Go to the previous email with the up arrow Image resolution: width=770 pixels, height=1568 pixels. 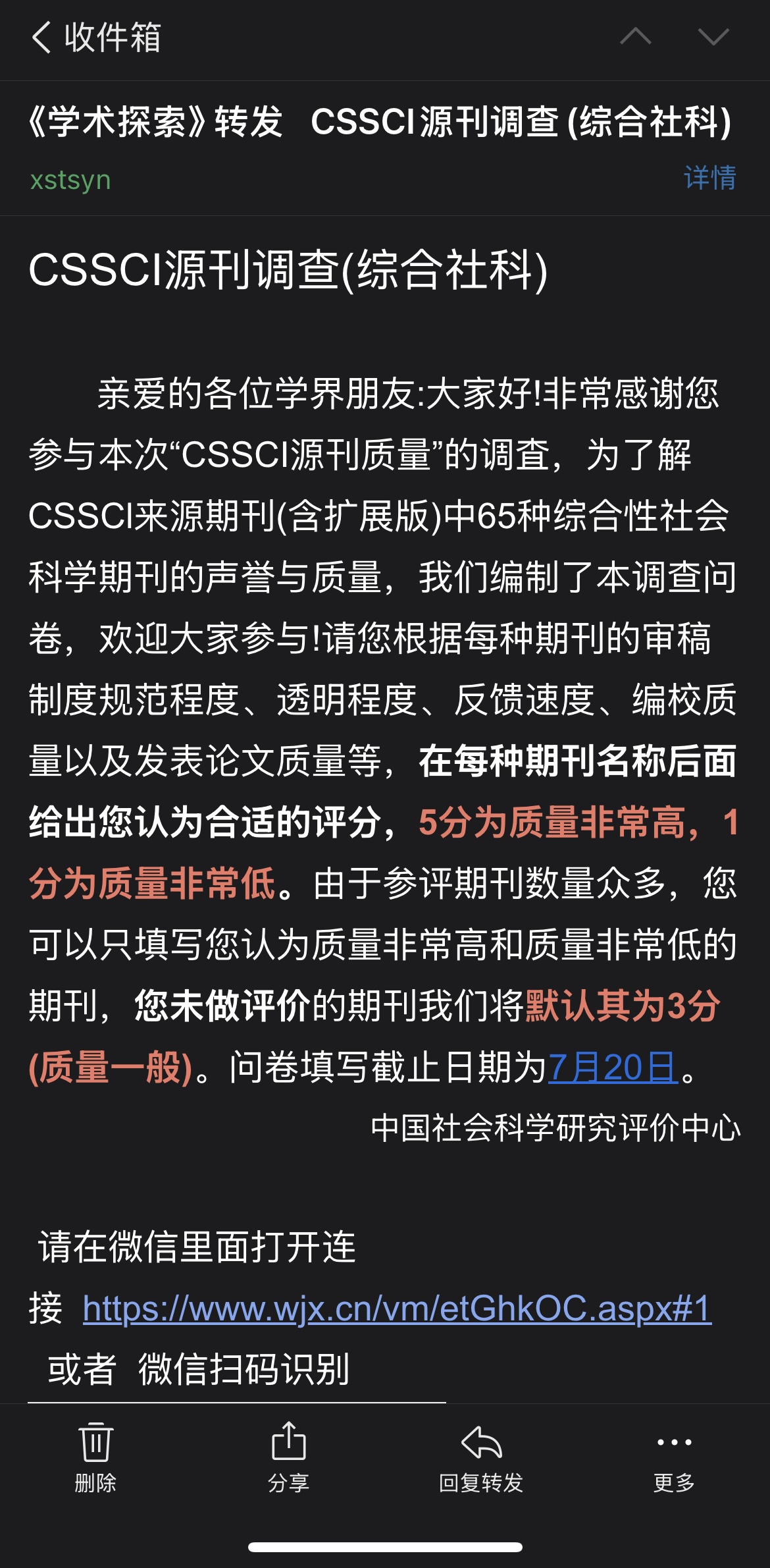pyautogui.click(x=635, y=37)
